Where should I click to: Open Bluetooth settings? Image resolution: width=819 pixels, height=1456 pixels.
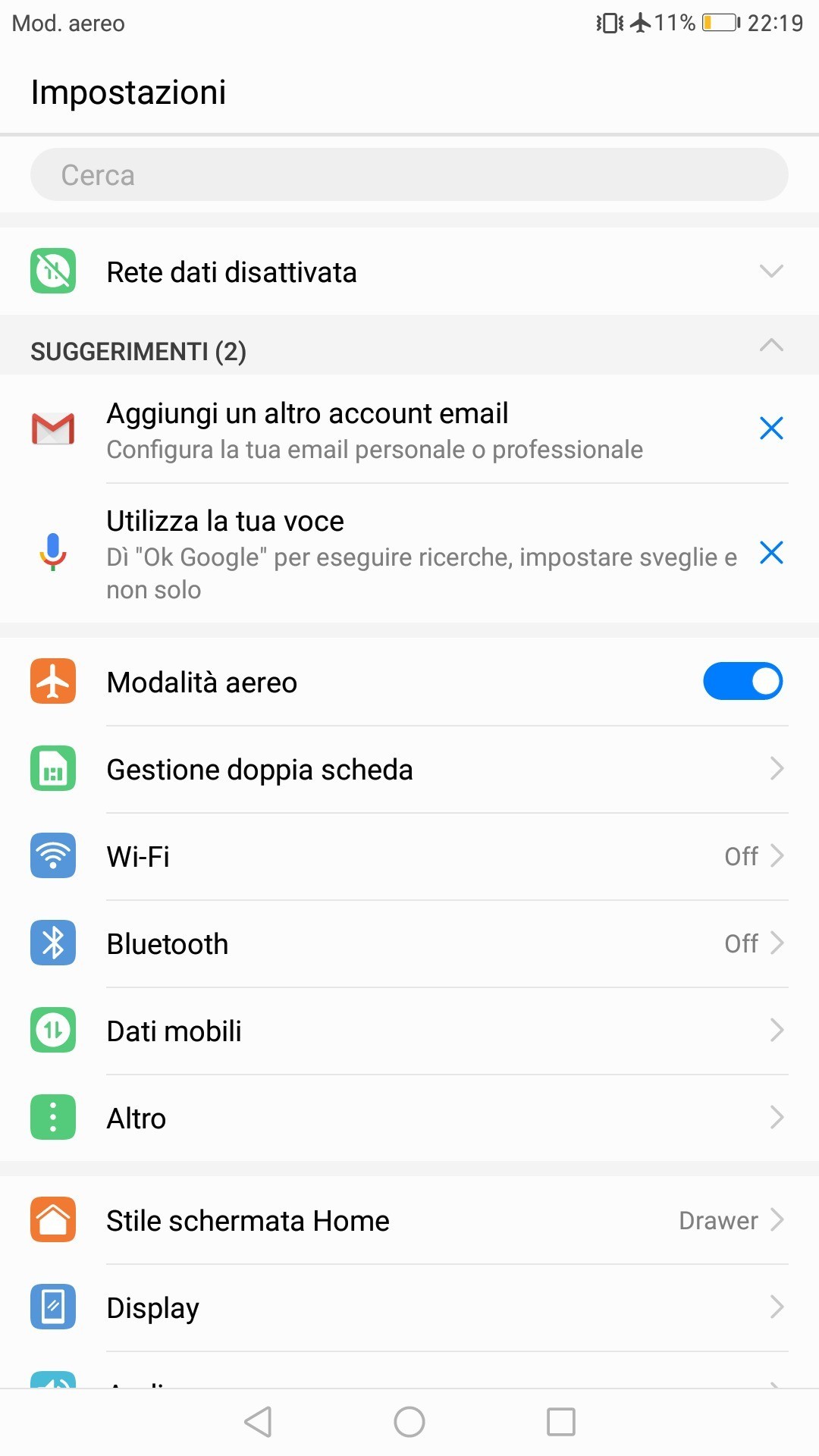409,943
